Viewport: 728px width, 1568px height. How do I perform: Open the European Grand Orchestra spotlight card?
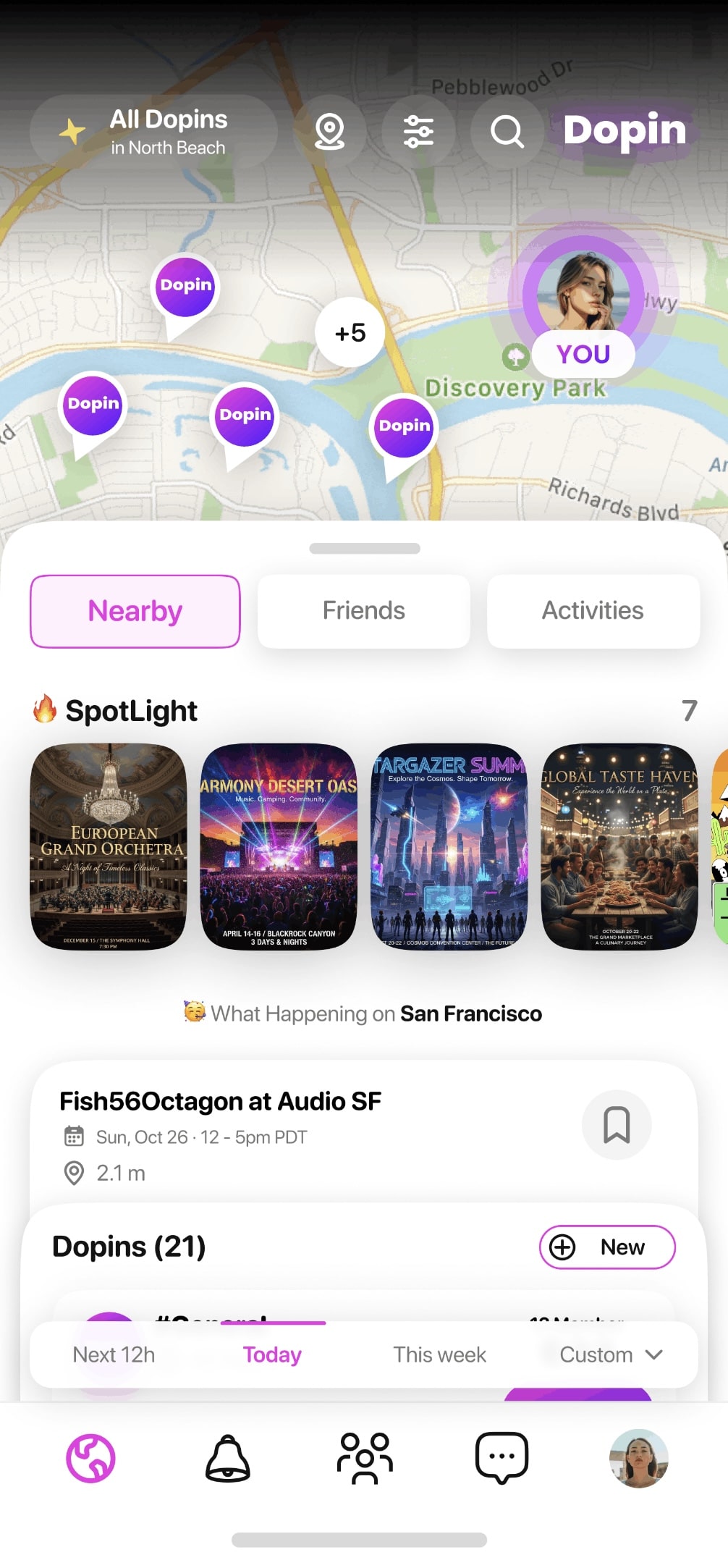[x=109, y=846]
